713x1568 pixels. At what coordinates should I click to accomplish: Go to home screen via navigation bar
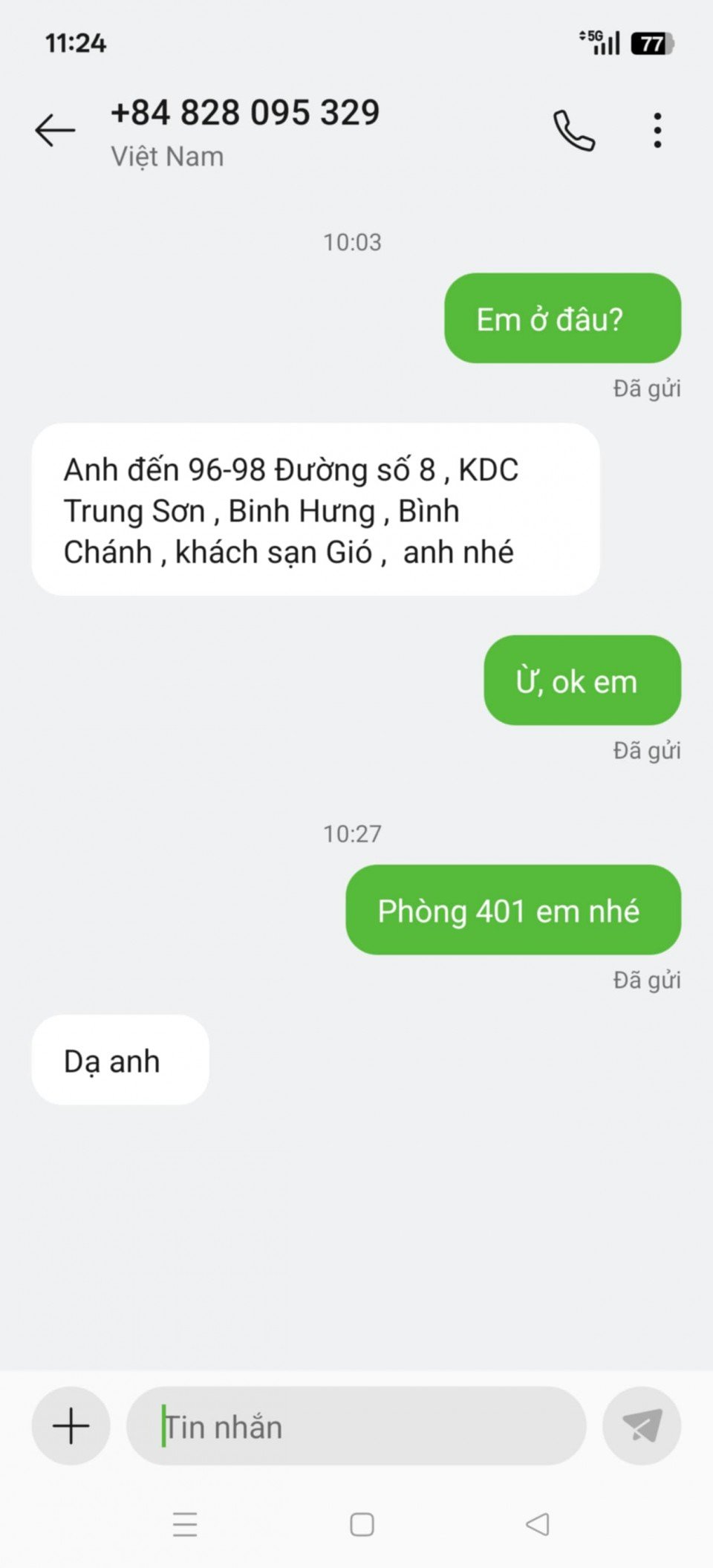(362, 1524)
